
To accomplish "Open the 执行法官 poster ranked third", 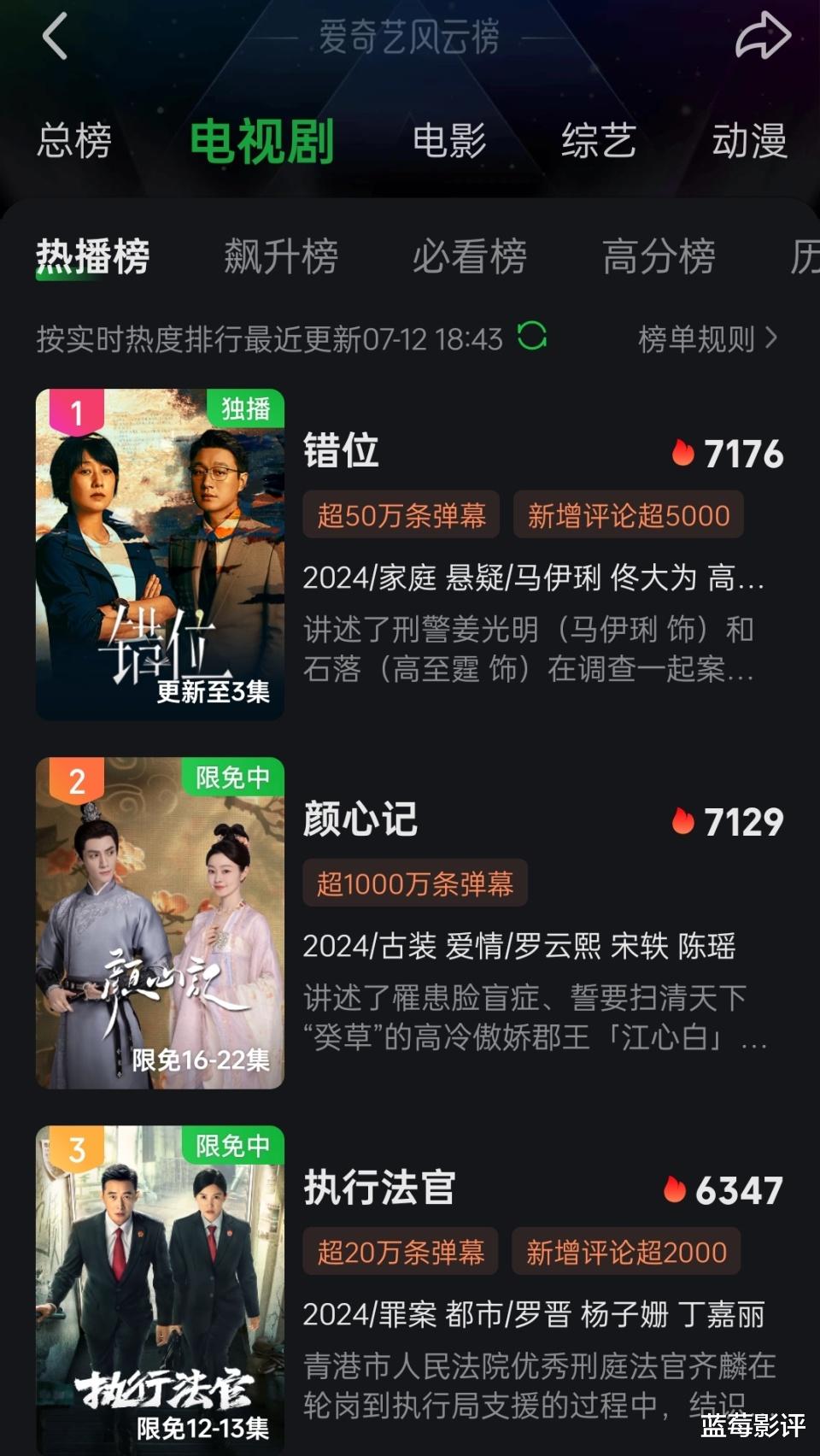I will point(160,1289).
